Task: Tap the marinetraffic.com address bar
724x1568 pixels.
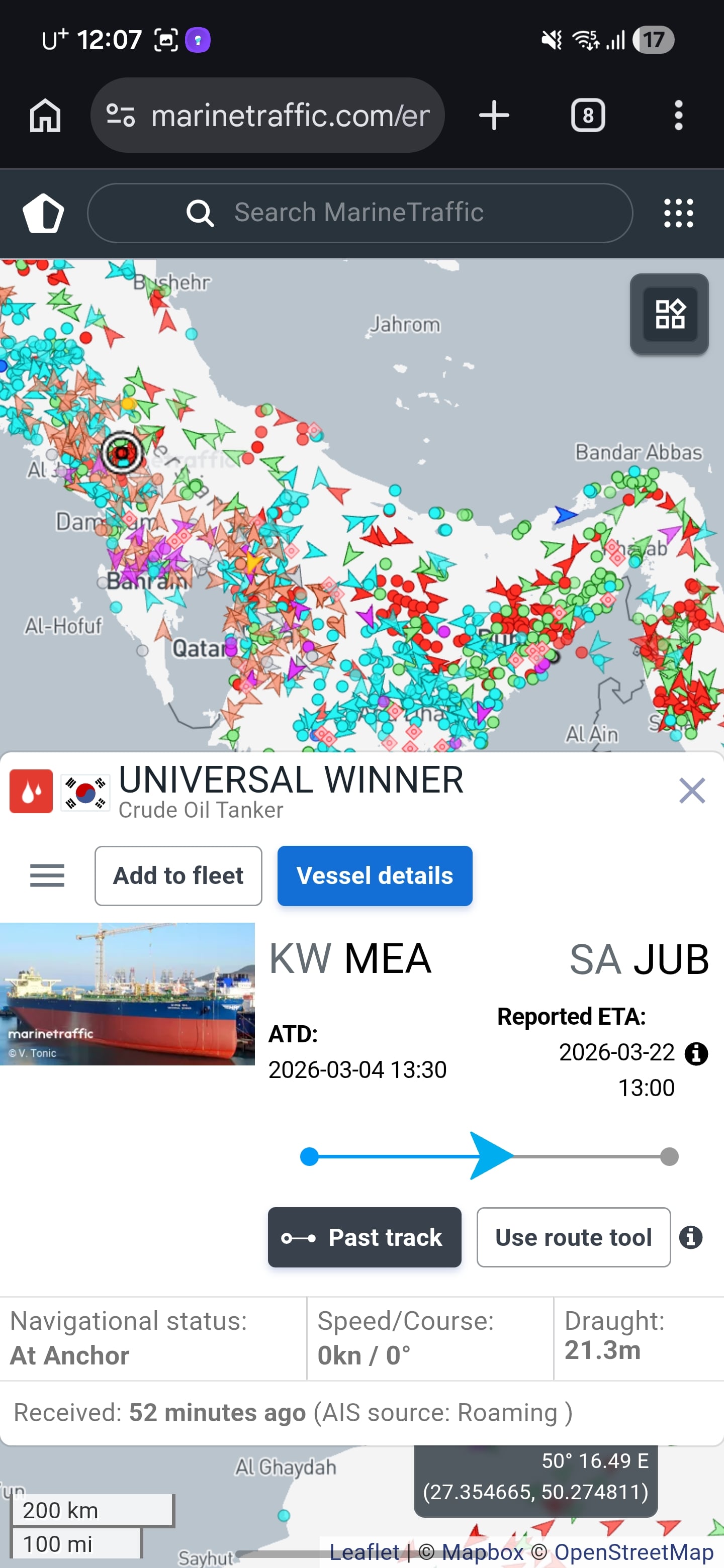Action: (x=267, y=115)
